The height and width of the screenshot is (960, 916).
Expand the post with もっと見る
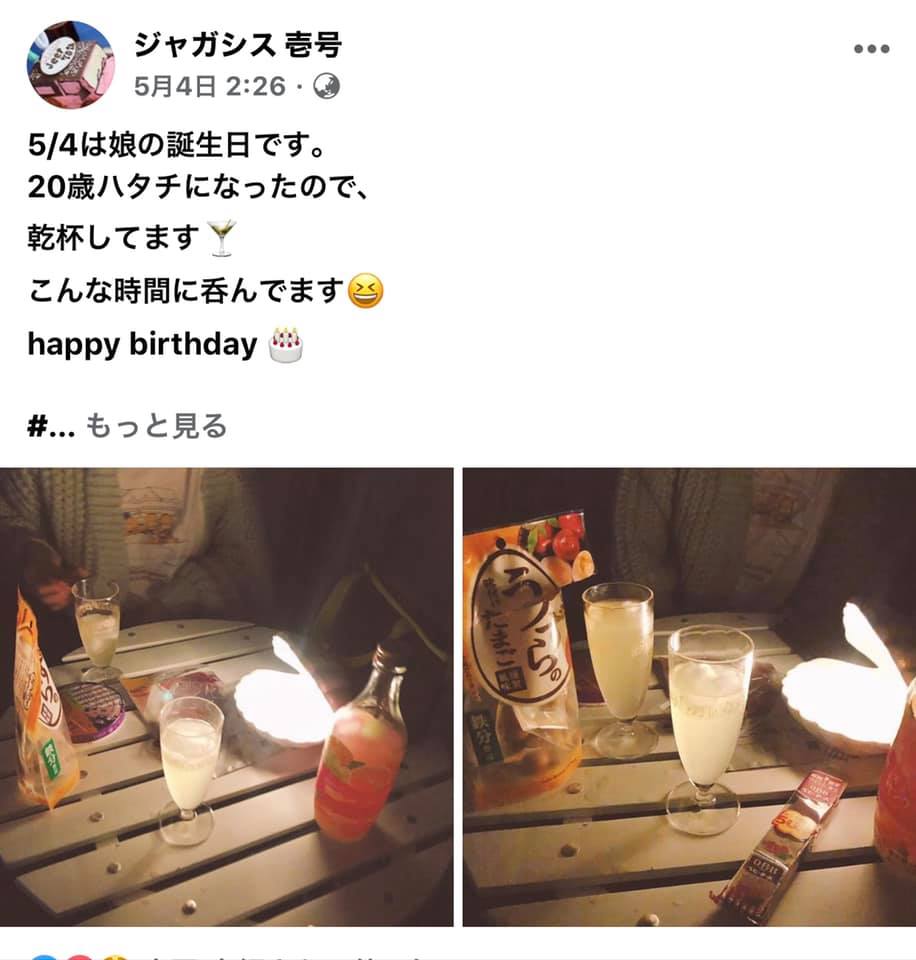click(x=156, y=426)
